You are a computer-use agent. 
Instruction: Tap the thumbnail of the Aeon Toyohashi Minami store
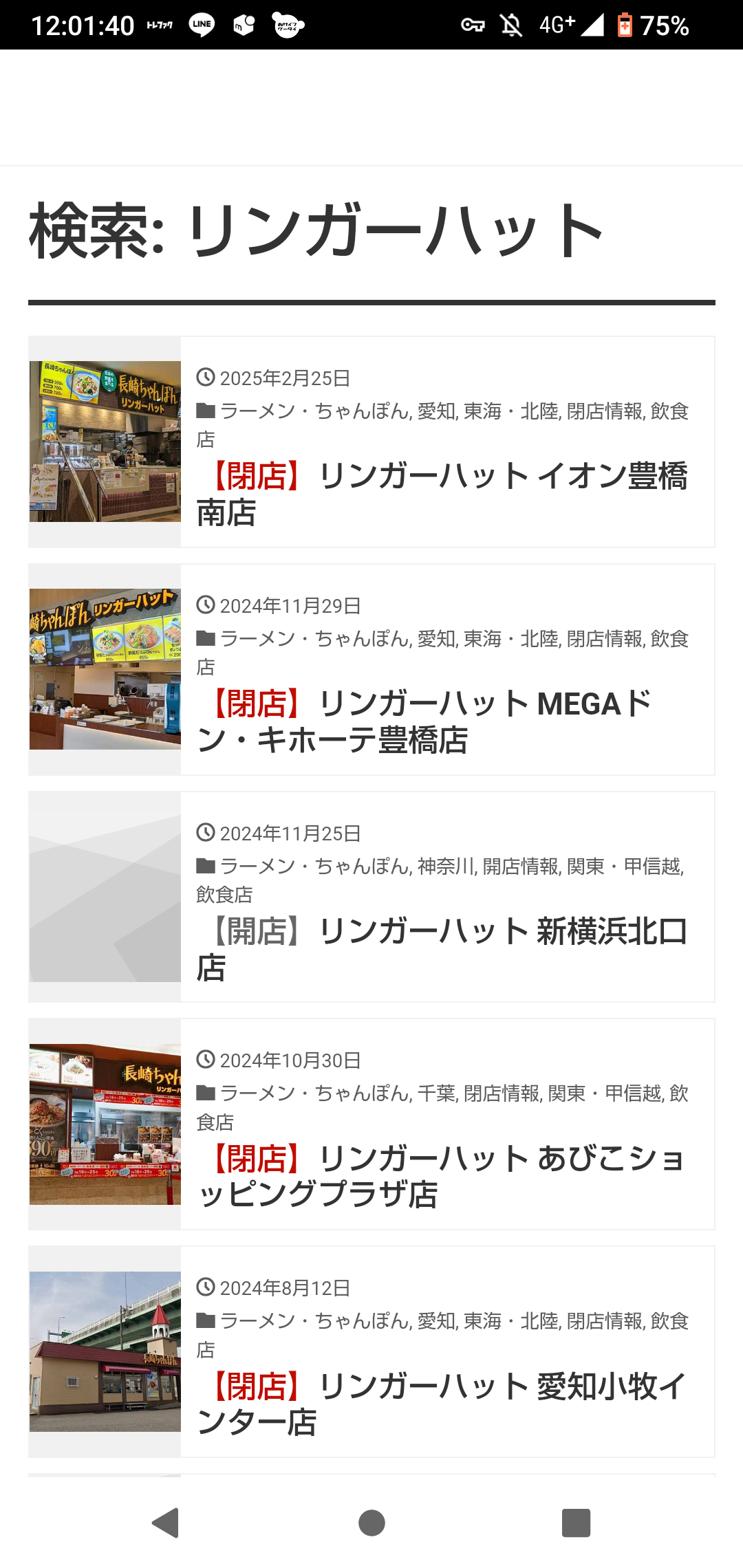pyautogui.click(x=105, y=442)
